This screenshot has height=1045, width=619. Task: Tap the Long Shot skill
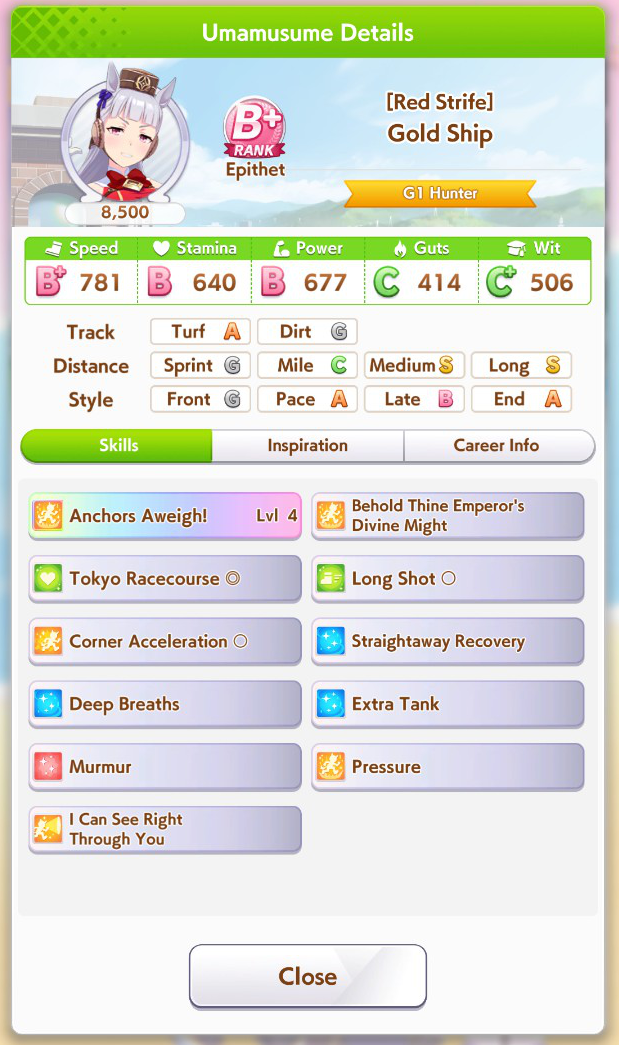pos(447,579)
